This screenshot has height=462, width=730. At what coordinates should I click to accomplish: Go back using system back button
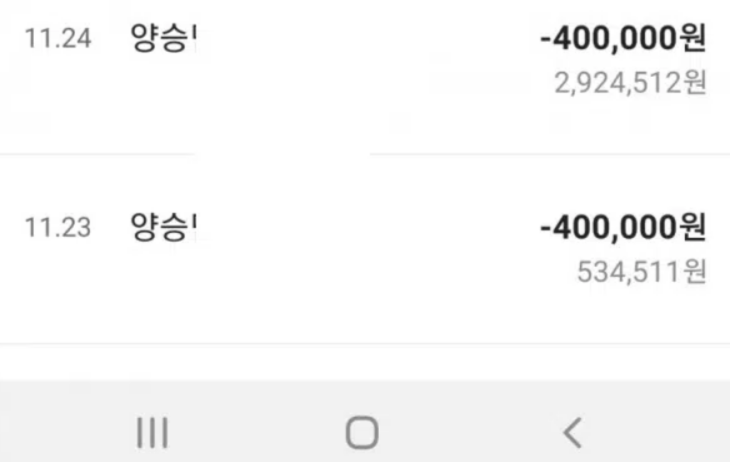pyautogui.click(x=572, y=432)
